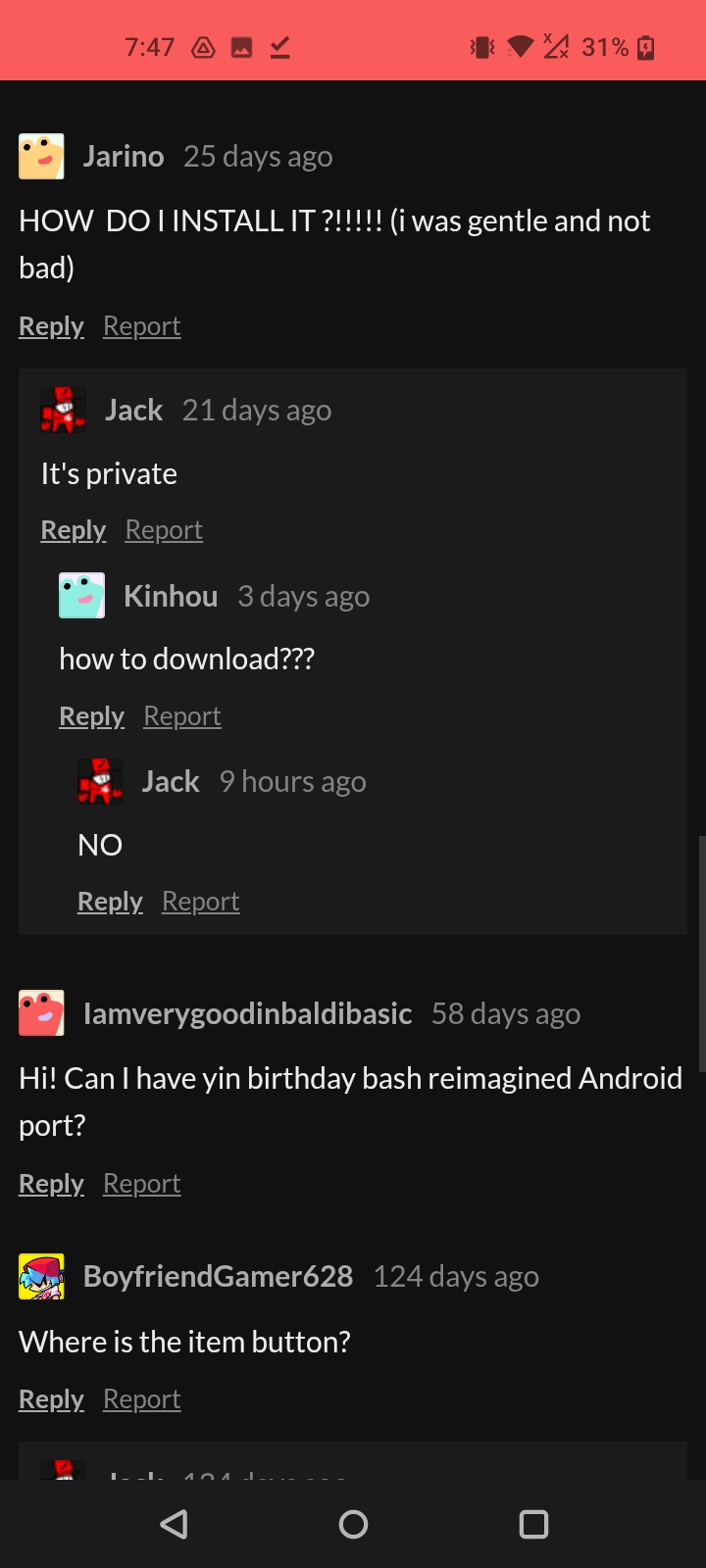Reply to Iamverygoodinbaldibasic's comment

pos(51,1184)
